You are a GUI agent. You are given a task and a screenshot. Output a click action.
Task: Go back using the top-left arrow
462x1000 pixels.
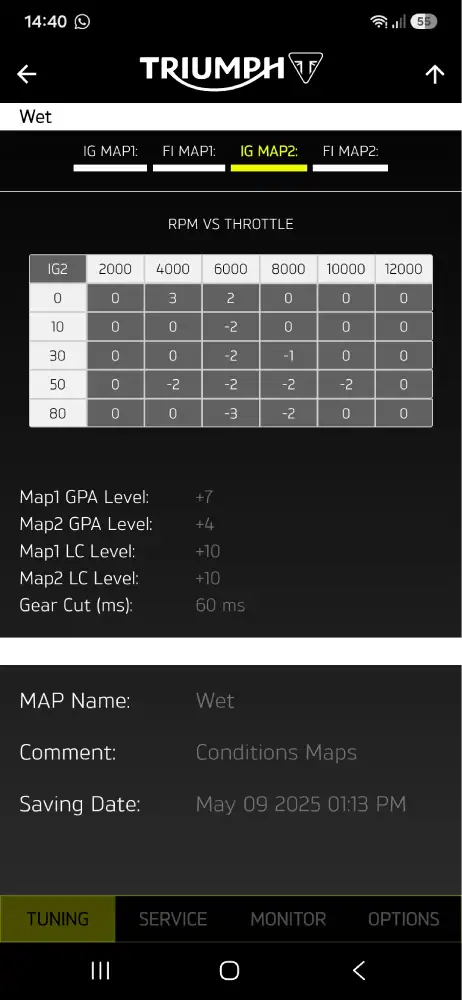(x=27, y=74)
